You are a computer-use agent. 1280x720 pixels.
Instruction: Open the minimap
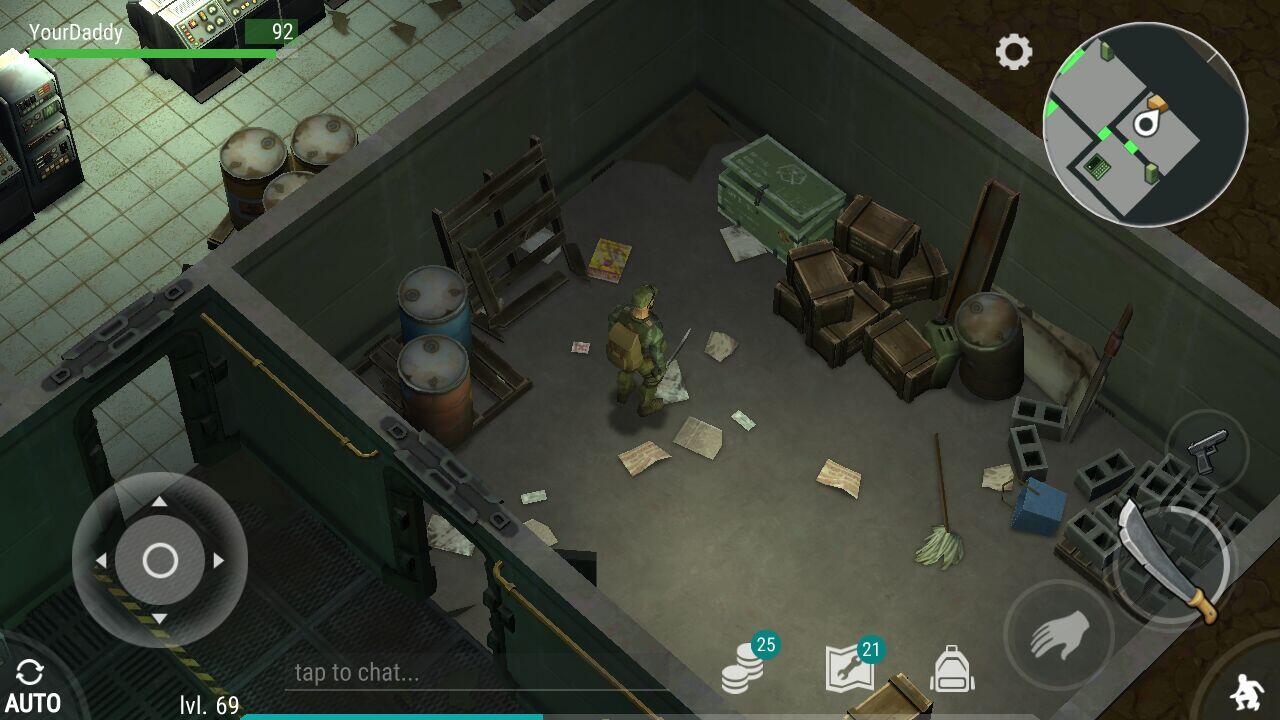(1145, 125)
